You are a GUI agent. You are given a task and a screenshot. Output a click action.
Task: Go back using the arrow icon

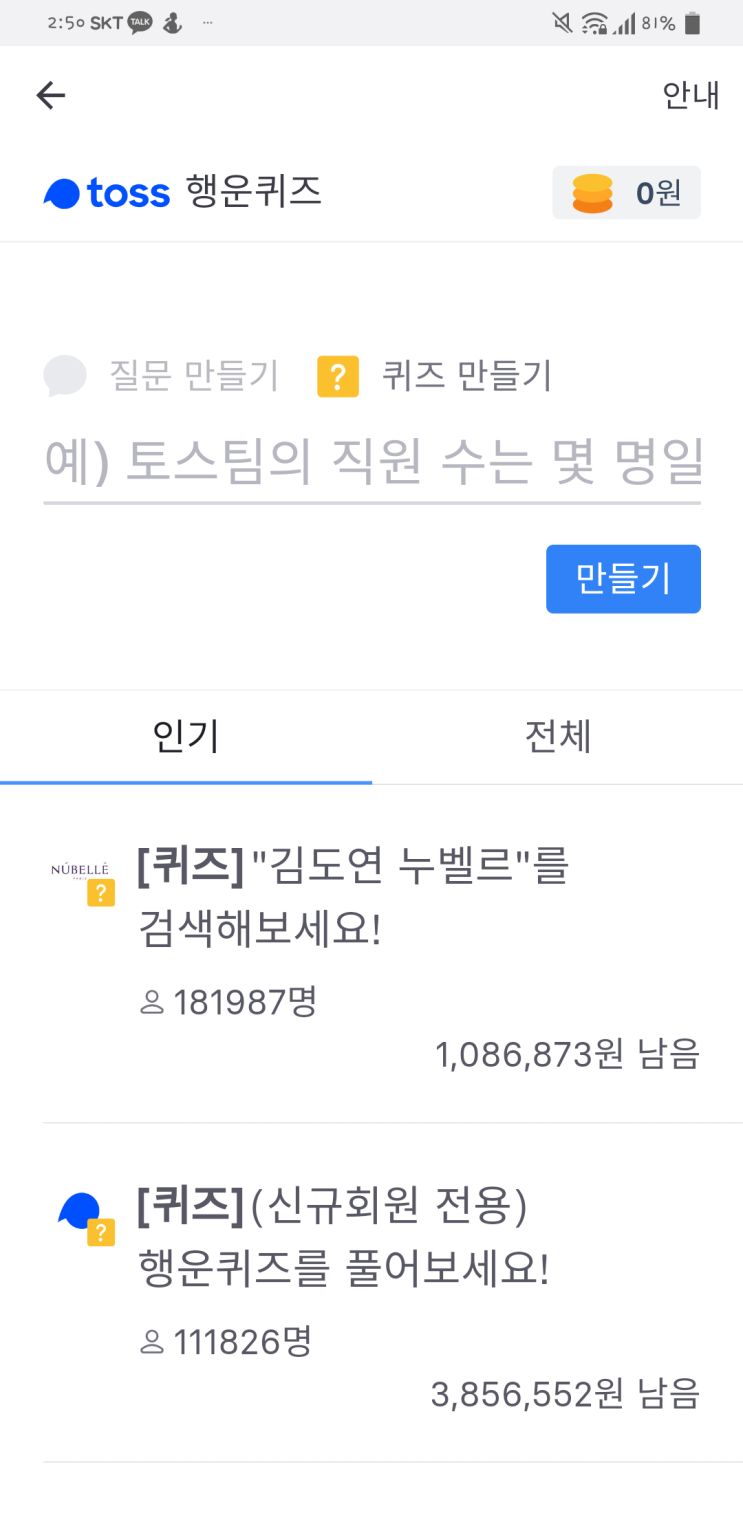click(50, 95)
